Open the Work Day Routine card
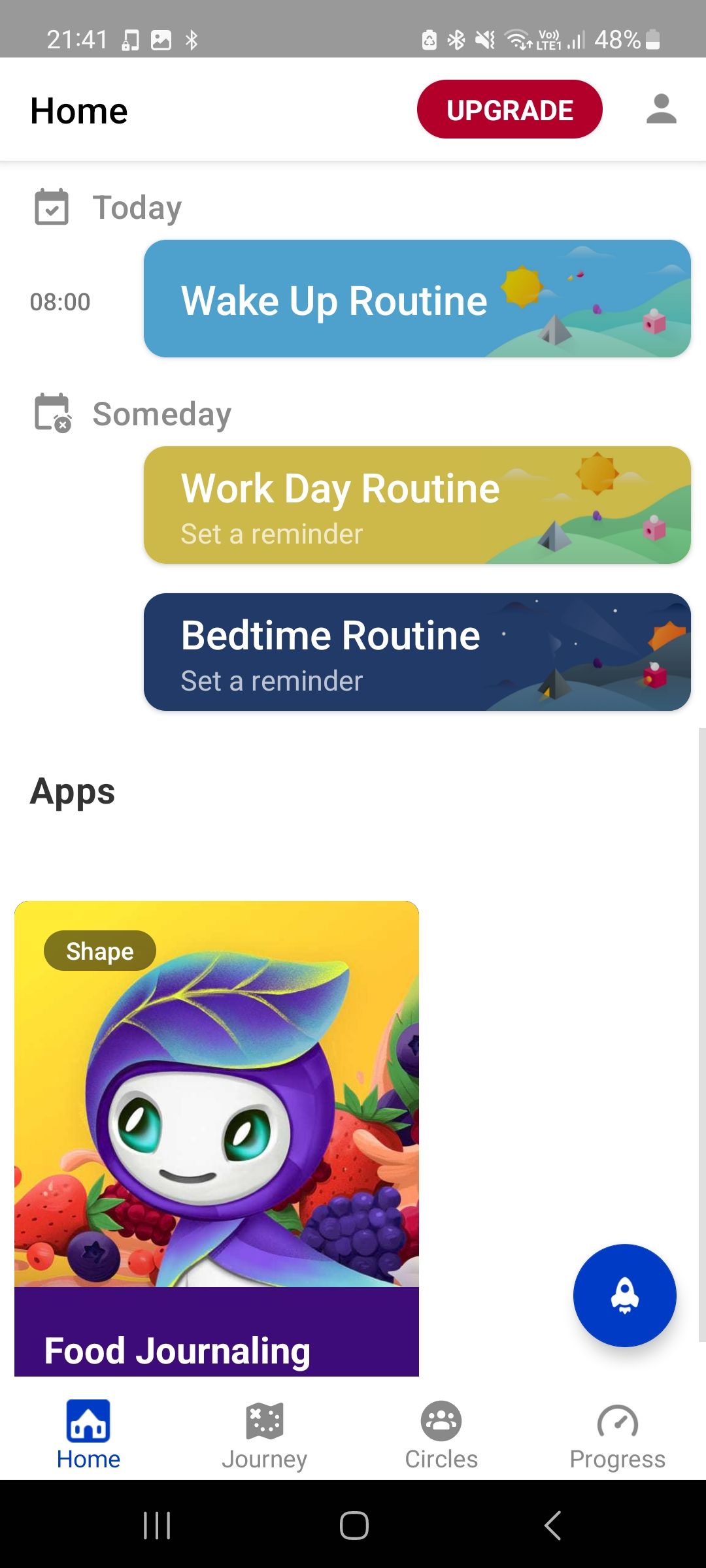The image size is (706, 1568). 417,505
